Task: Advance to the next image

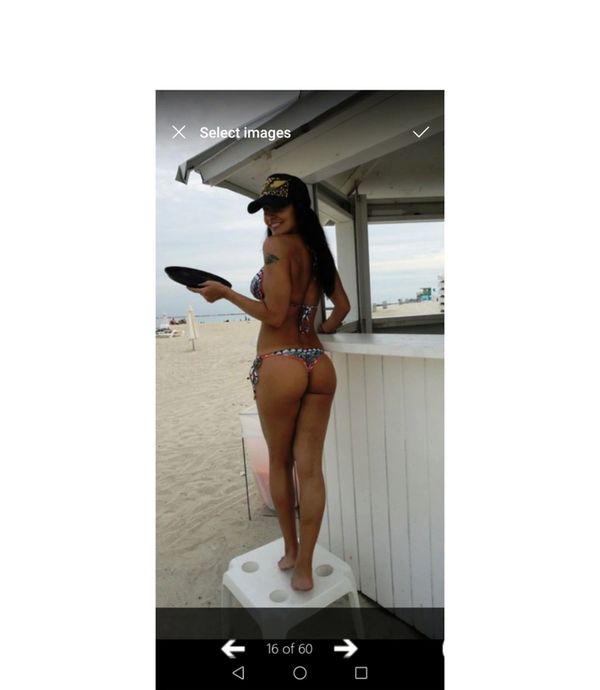Action: pyautogui.click(x=346, y=649)
